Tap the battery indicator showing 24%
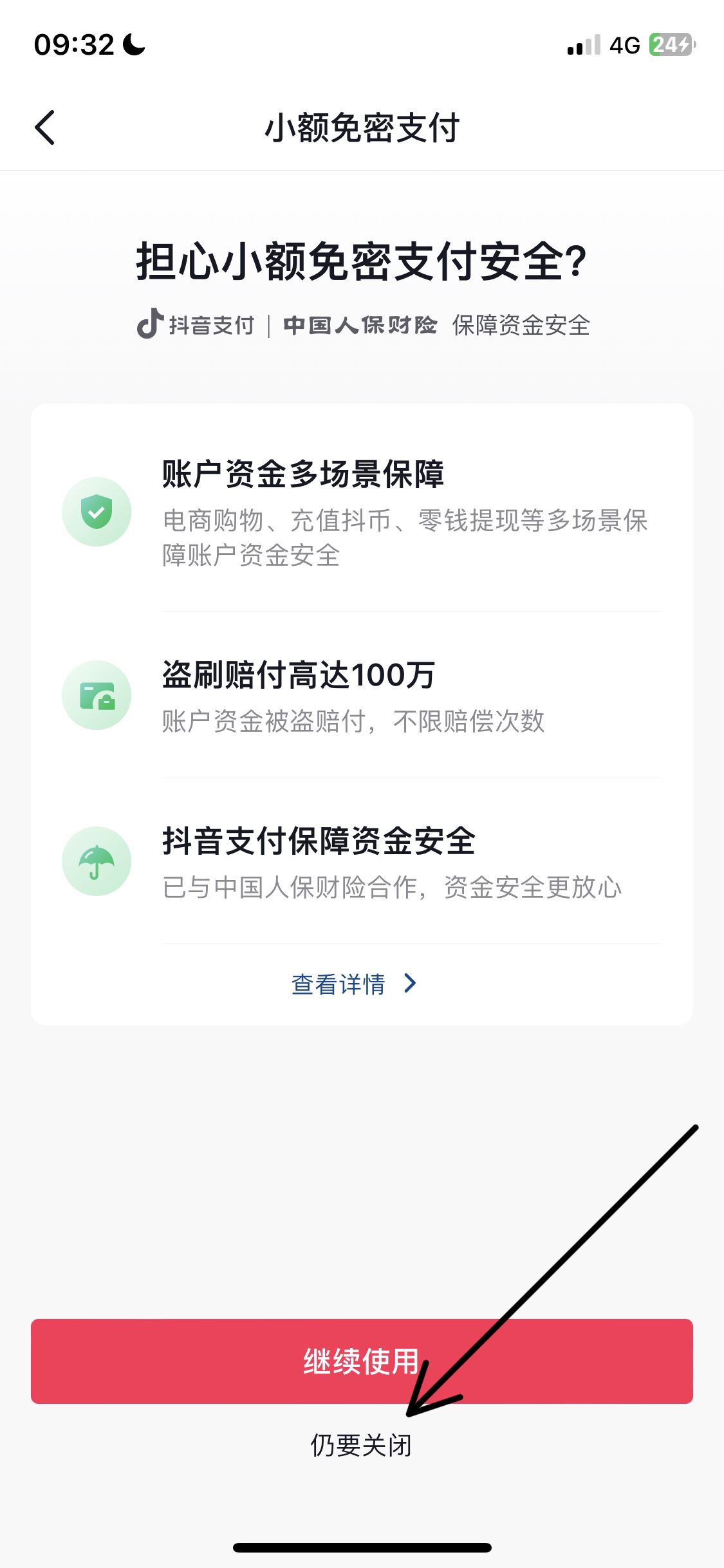The width and height of the screenshot is (724, 1568). click(x=669, y=44)
